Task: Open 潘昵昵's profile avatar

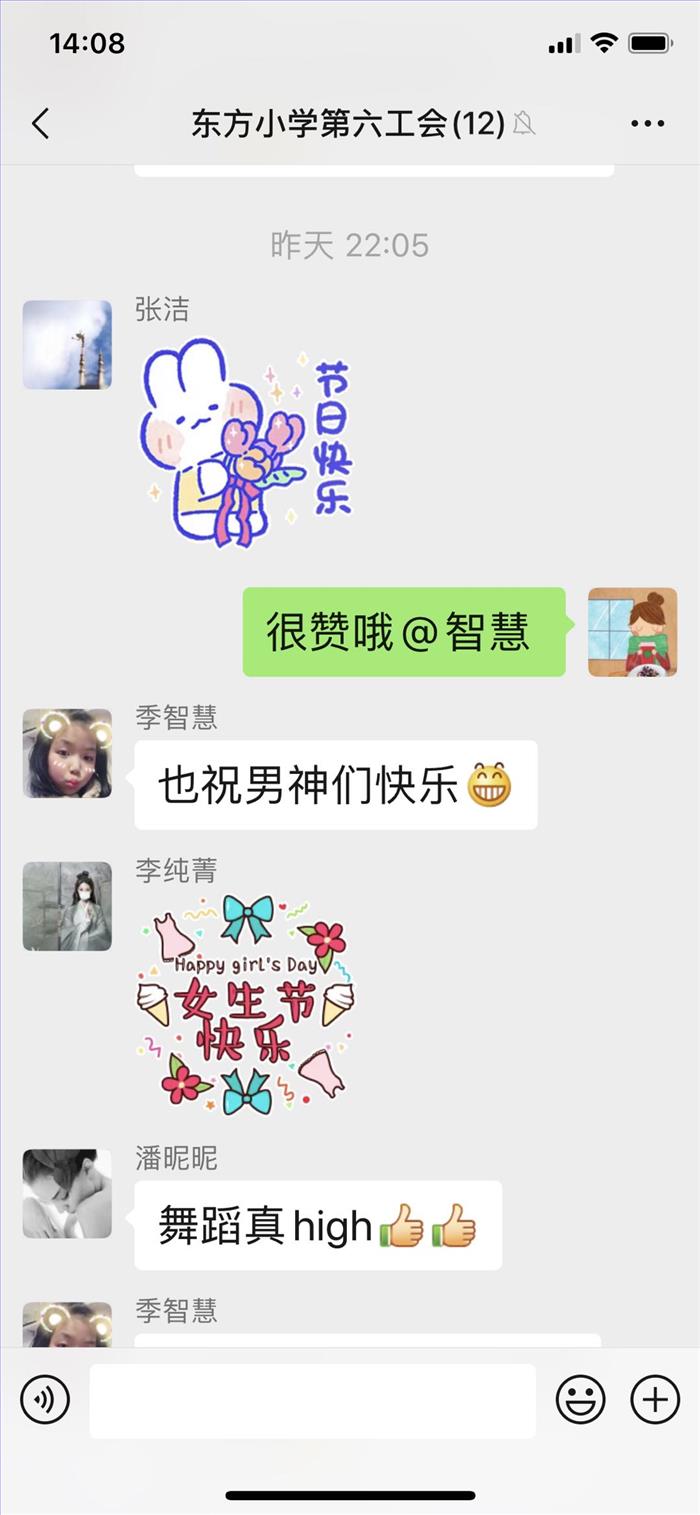Action: click(x=67, y=1193)
